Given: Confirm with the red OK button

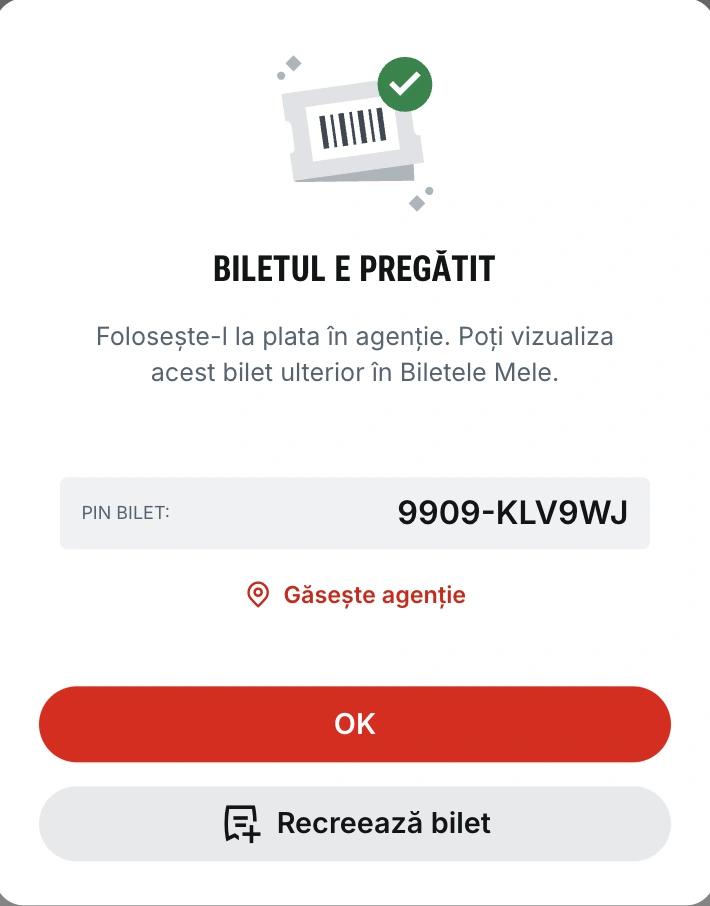Looking at the screenshot, I should [354, 724].
